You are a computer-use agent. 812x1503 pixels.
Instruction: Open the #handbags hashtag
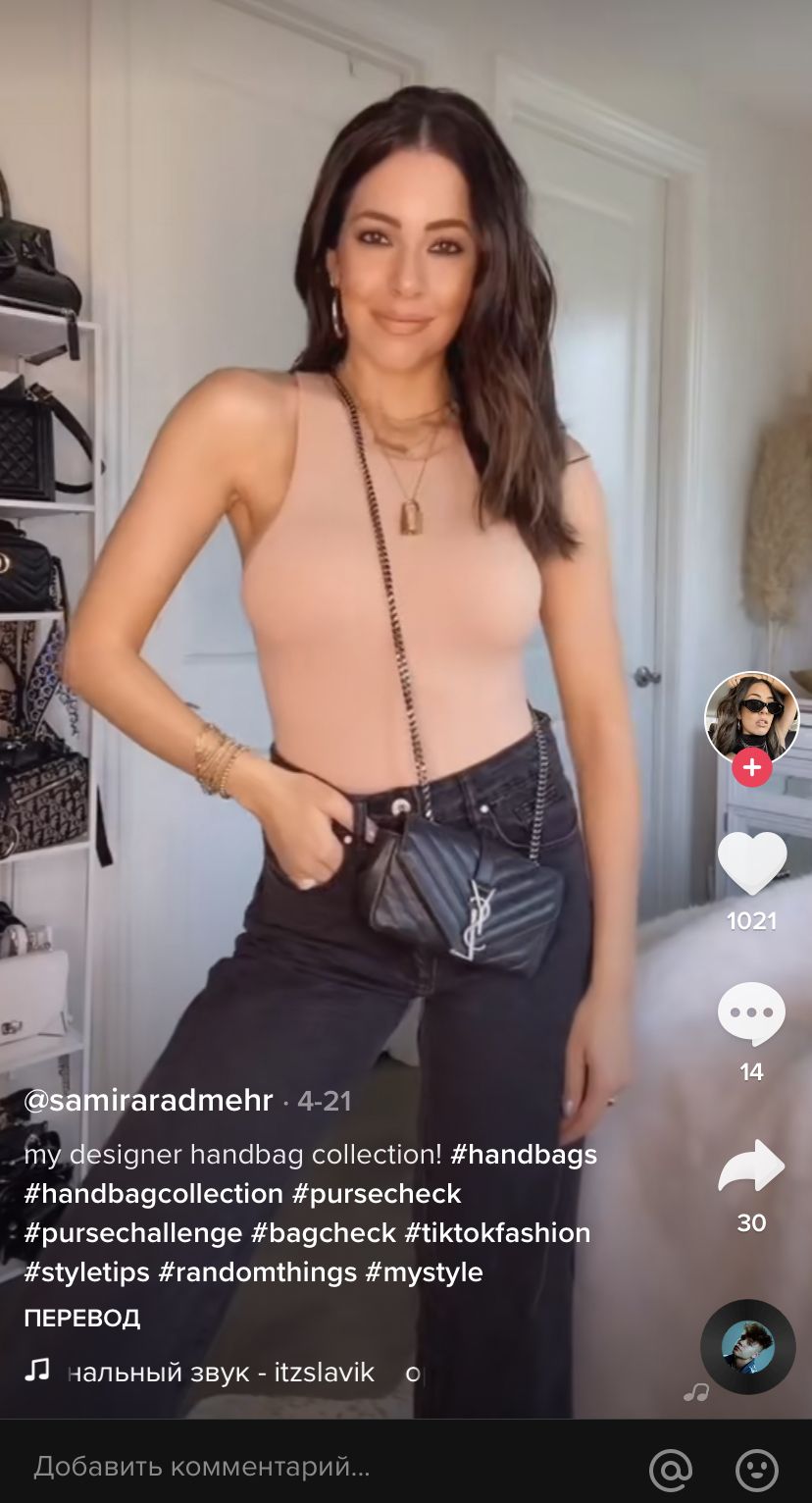pyautogui.click(x=524, y=1154)
